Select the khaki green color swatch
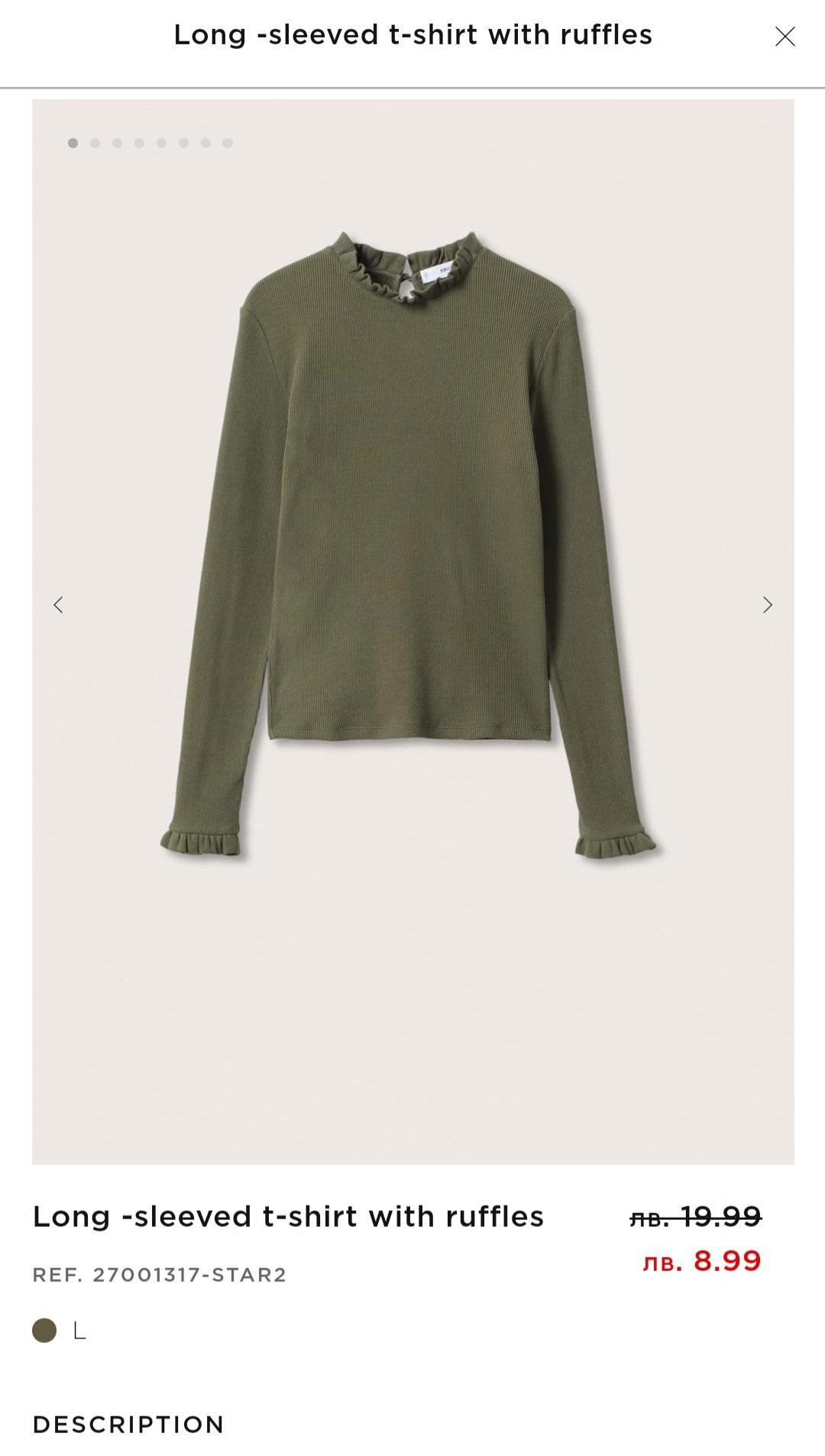Viewport: 825px width, 1456px height. point(44,1330)
